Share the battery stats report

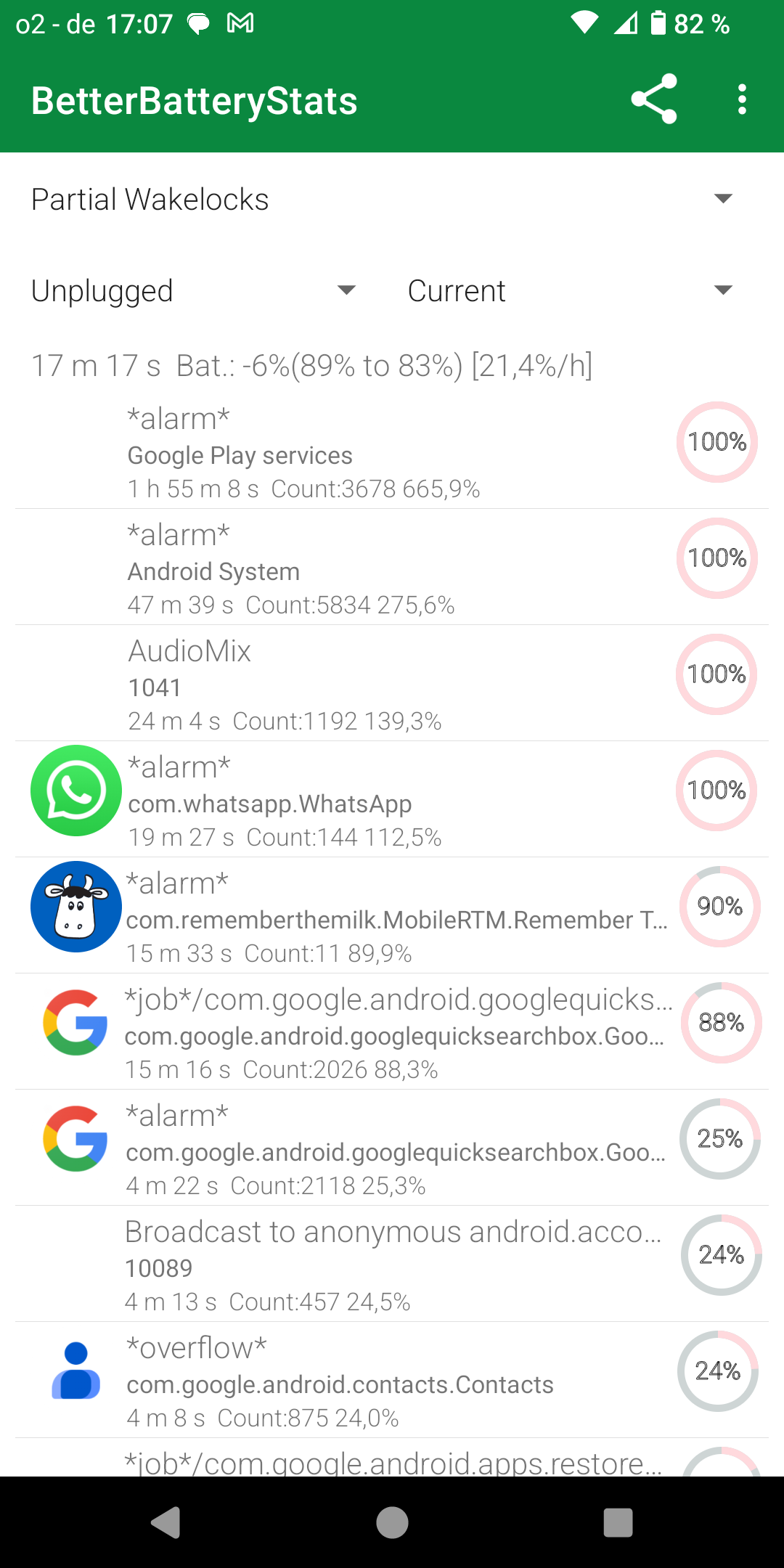(x=654, y=99)
